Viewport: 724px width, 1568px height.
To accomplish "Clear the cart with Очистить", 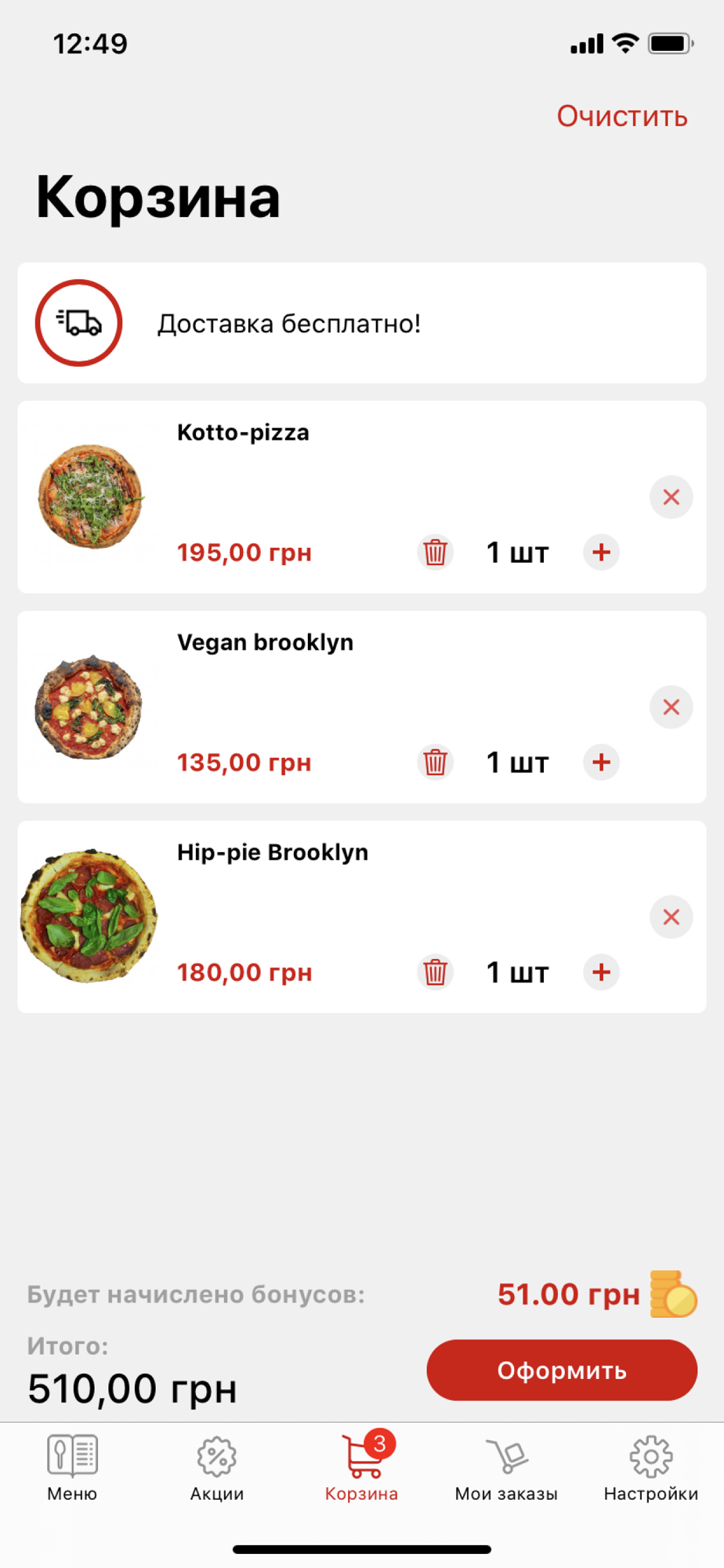I will 622,116.
